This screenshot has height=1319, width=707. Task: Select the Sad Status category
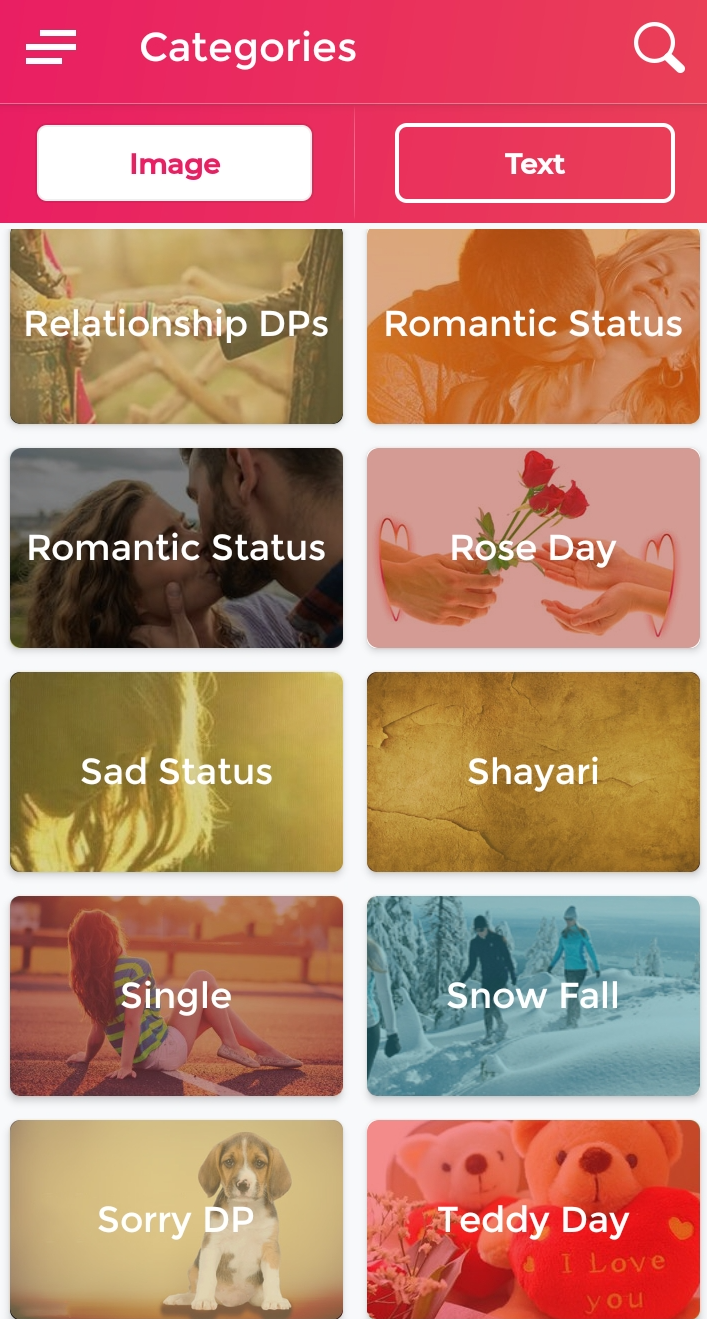[x=176, y=772]
